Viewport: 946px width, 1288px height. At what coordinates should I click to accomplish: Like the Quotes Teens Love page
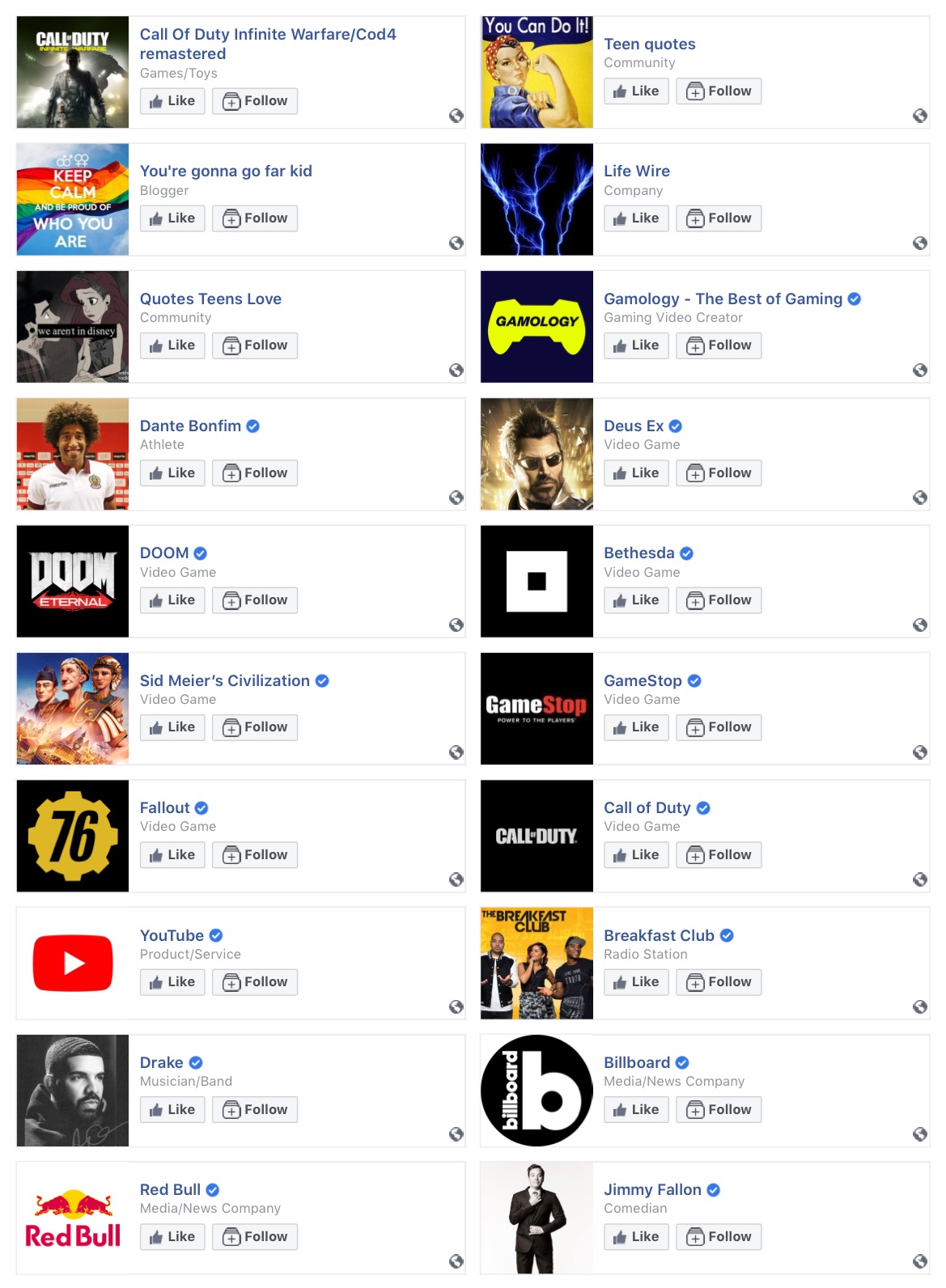pyautogui.click(x=172, y=345)
